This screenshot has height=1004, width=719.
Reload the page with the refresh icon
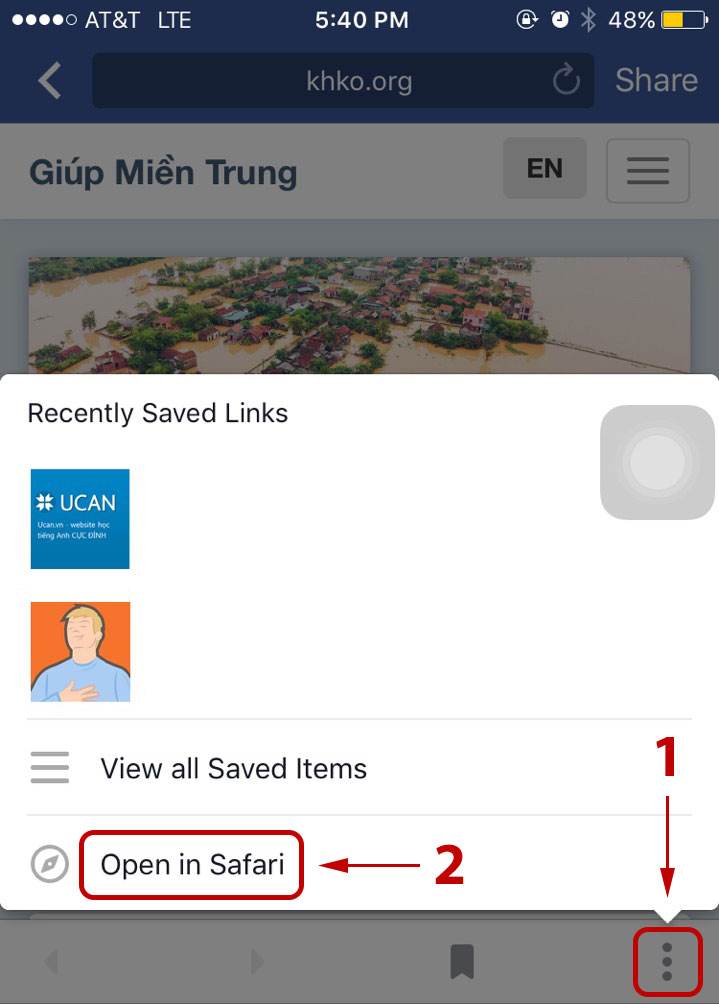[566, 81]
